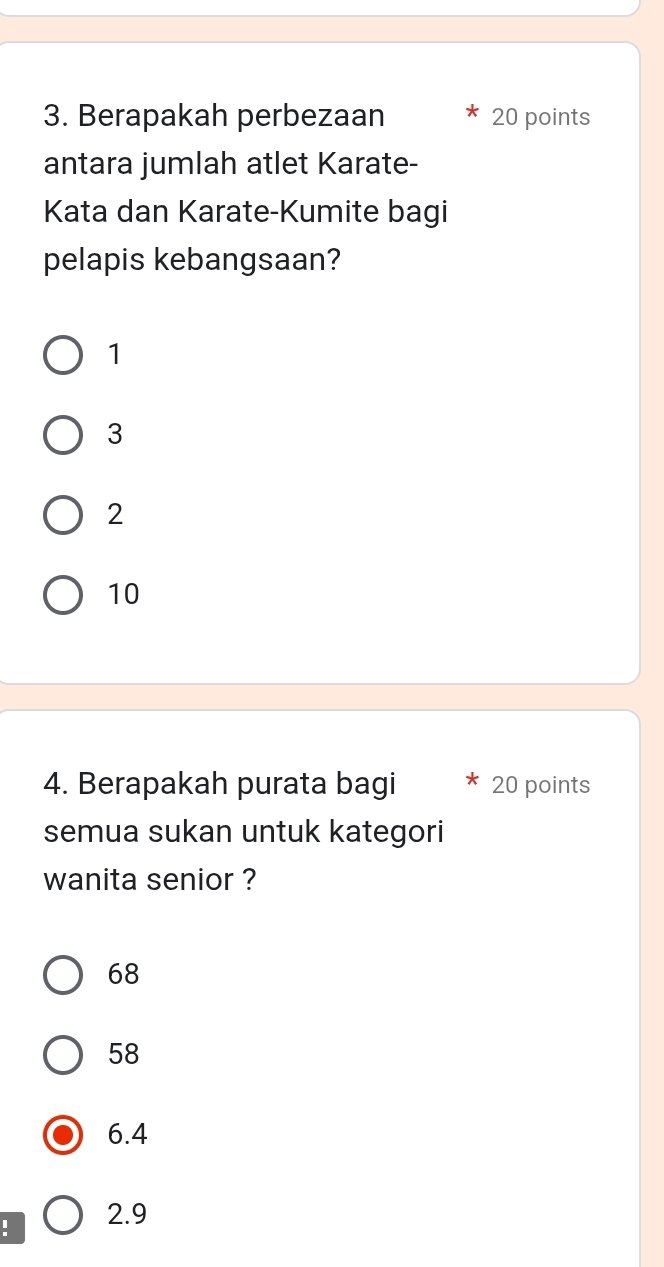The width and height of the screenshot is (664, 1267).
Task: Select 10 as the answer for question 3
Action: point(64,595)
